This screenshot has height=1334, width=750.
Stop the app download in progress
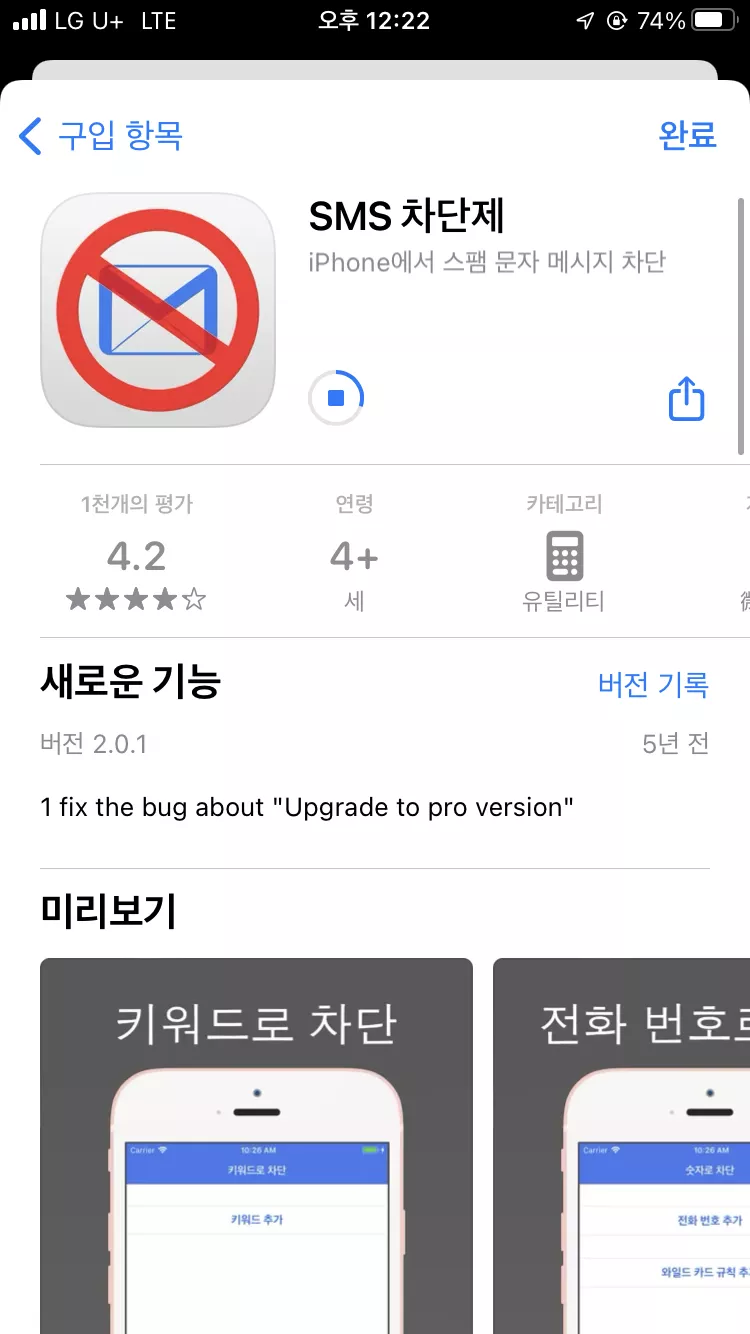(336, 398)
